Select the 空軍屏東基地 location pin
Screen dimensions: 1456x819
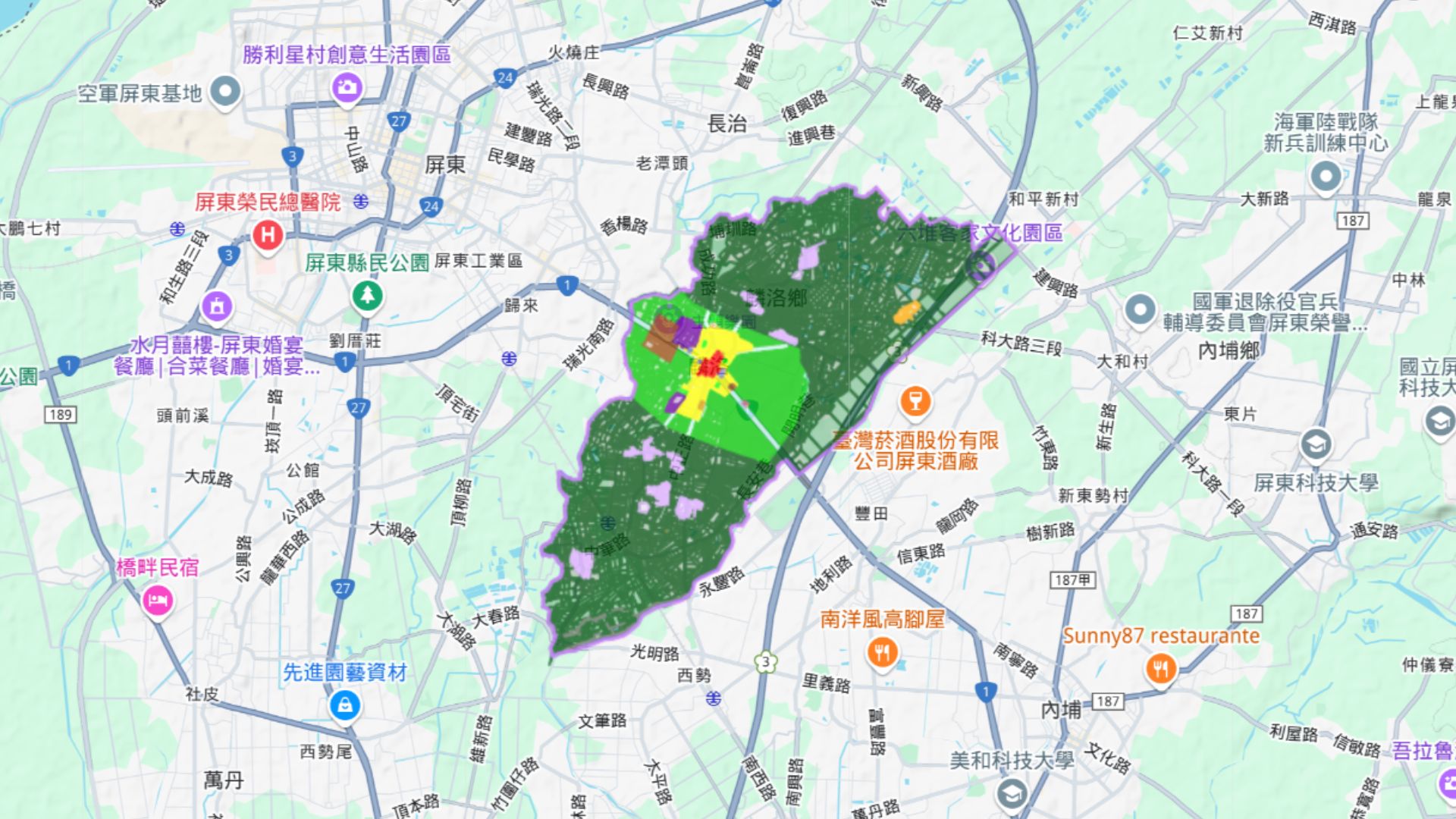tap(224, 92)
